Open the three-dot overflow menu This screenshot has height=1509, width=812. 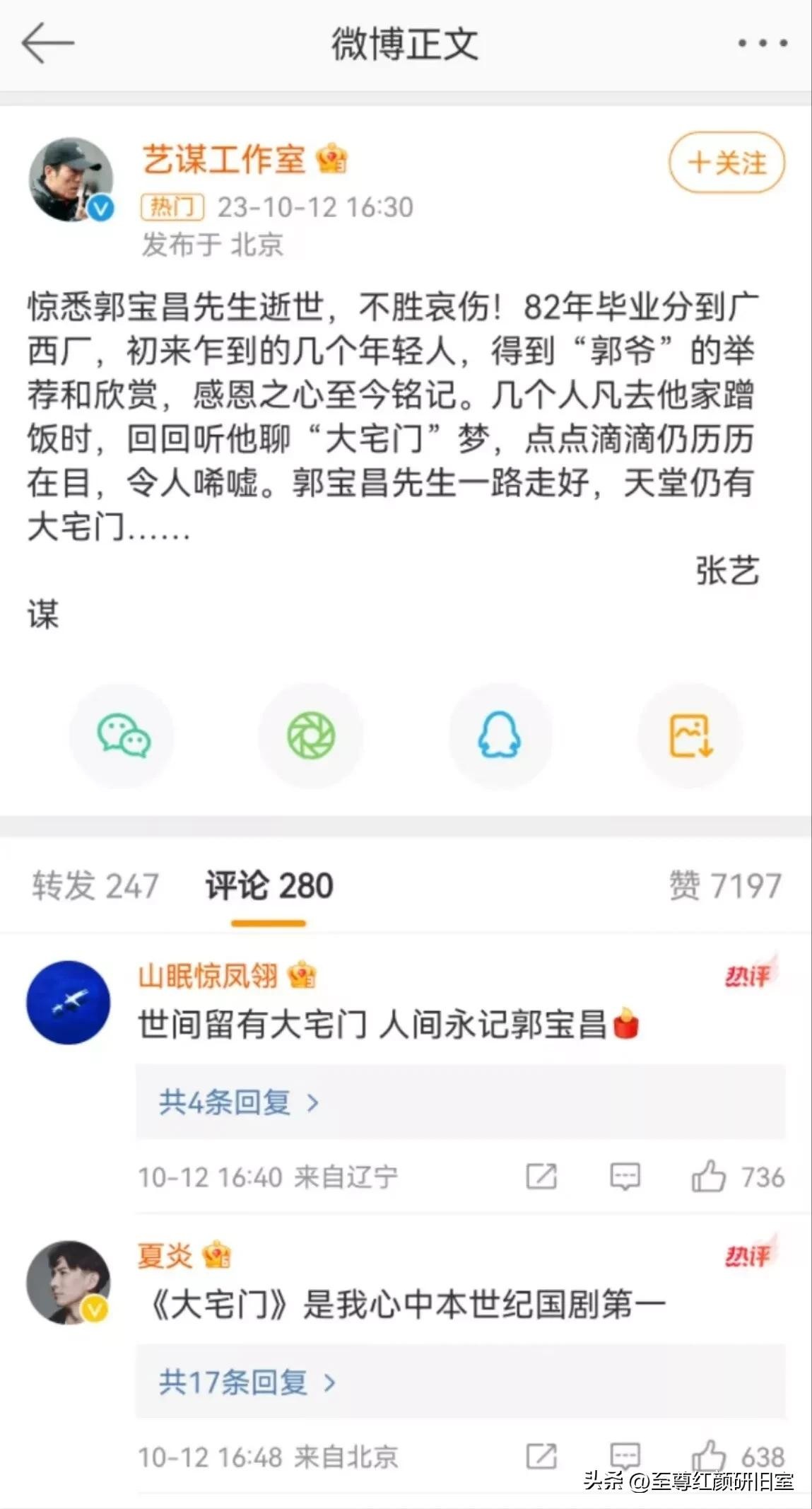click(762, 43)
